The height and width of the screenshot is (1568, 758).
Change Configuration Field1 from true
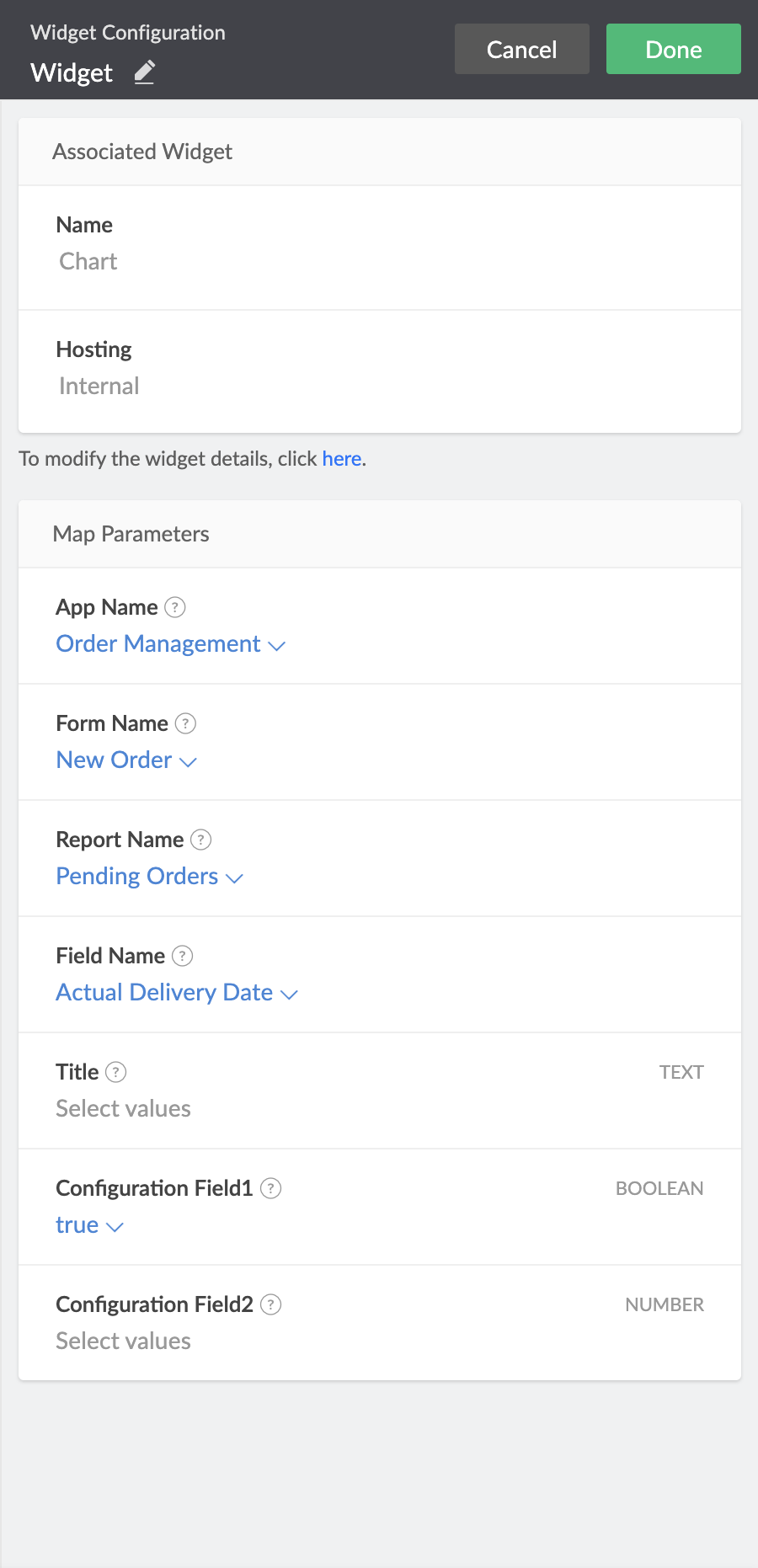[x=90, y=1225]
